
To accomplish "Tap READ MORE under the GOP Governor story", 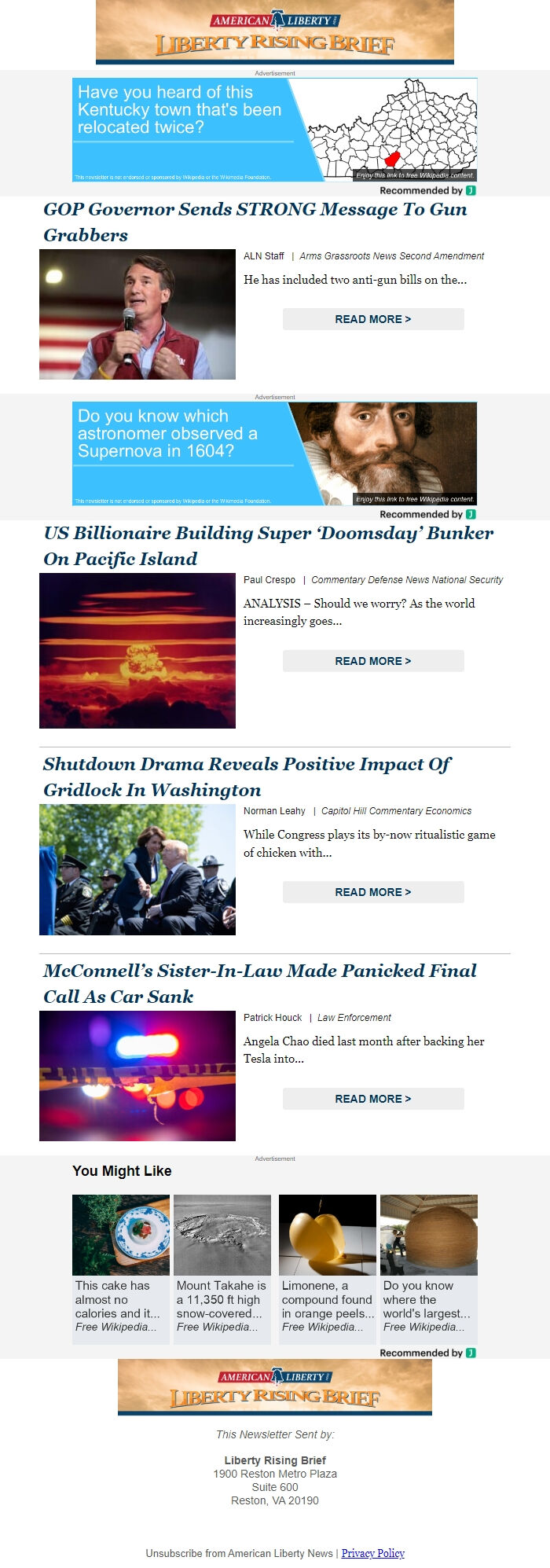I will coord(373,319).
